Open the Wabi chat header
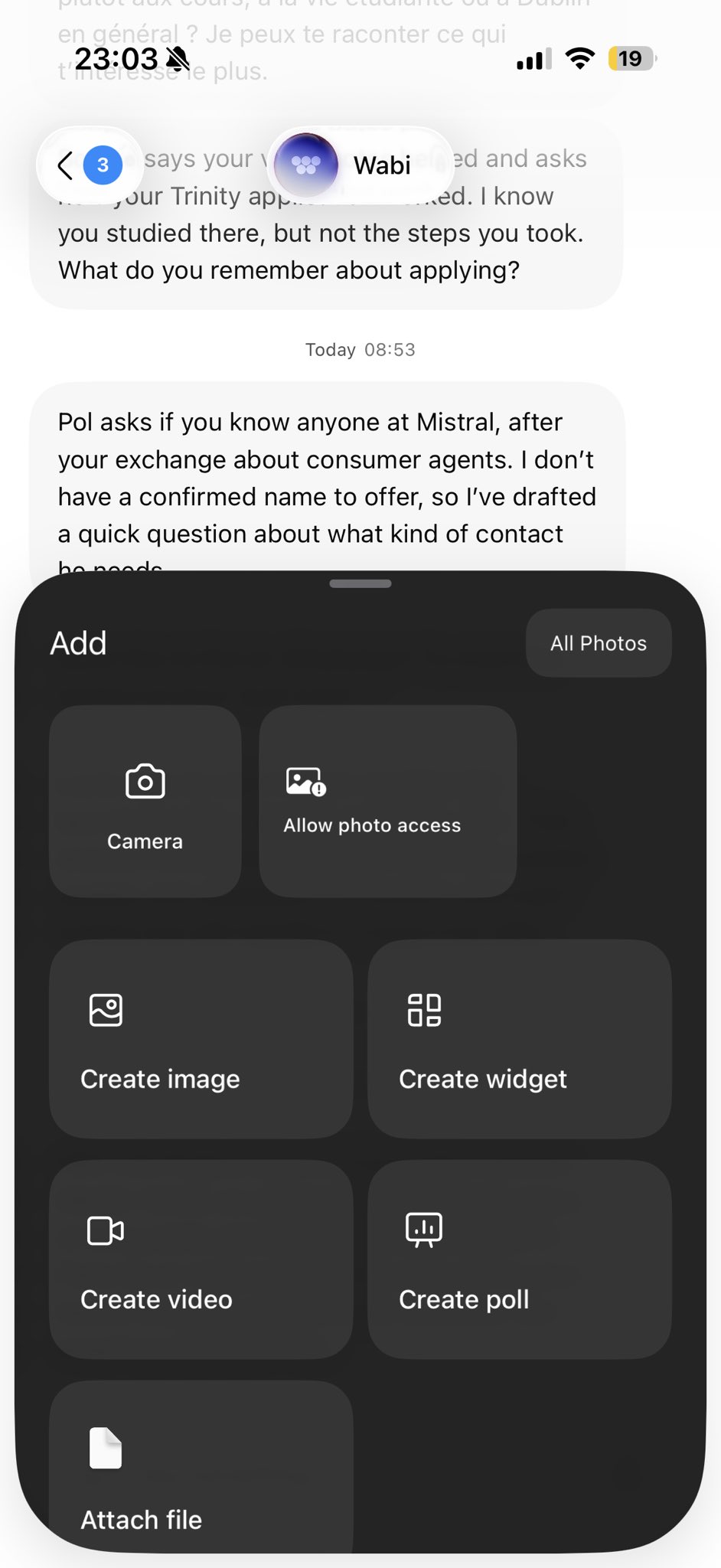 pos(360,165)
